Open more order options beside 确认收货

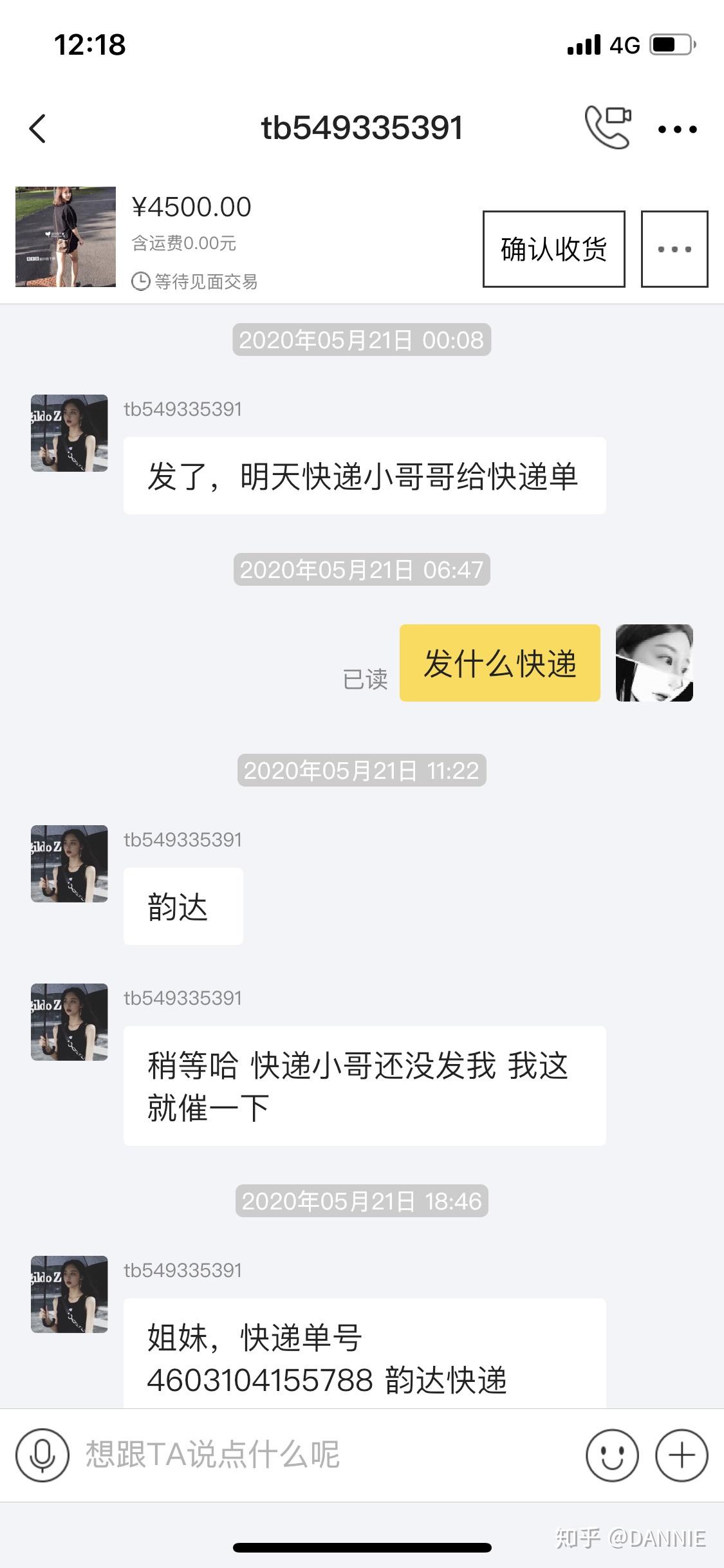tap(674, 248)
